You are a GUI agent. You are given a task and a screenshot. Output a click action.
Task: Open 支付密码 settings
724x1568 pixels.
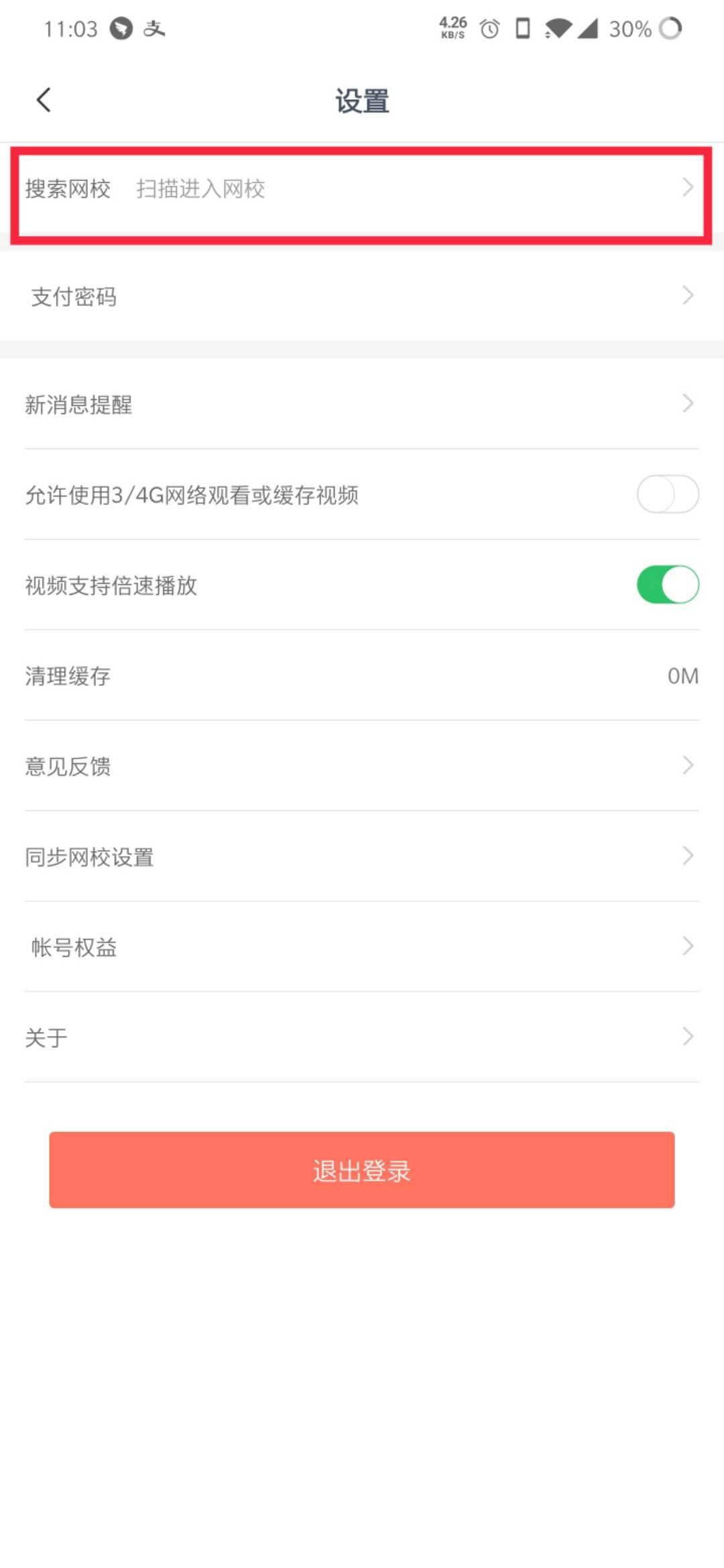361,296
